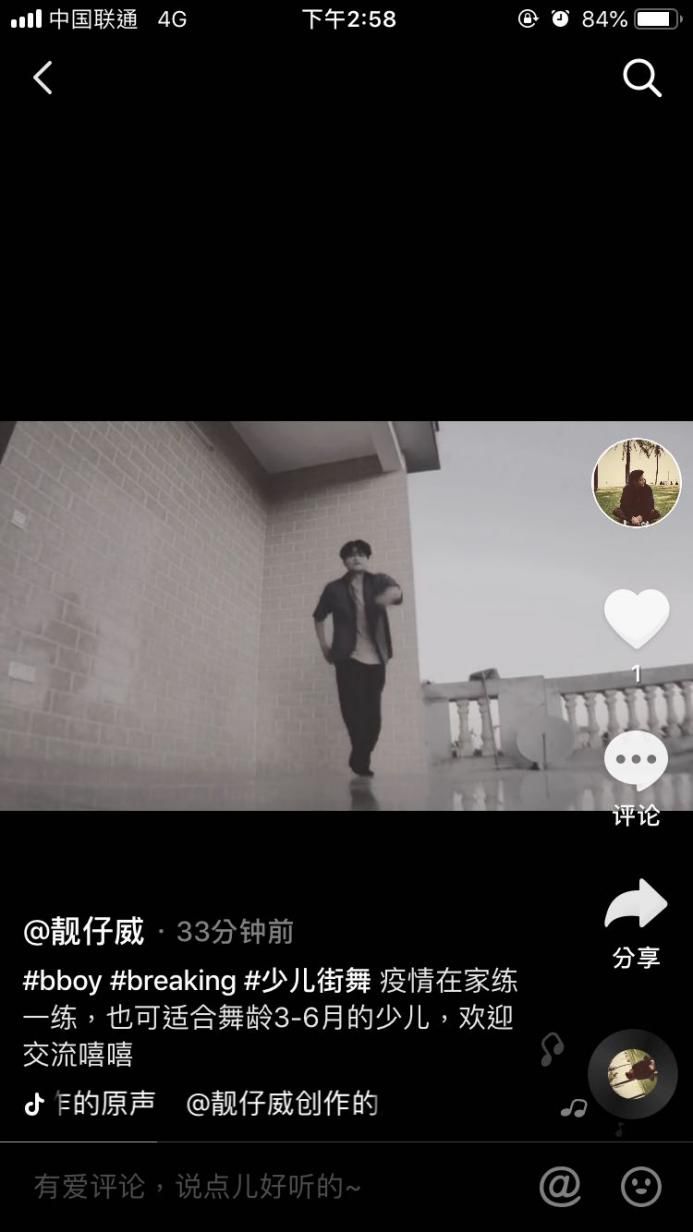The width and height of the screenshot is (693, 1232).
Task: Tap the 有爱评论 comment input field
Action: point(260,1187)
